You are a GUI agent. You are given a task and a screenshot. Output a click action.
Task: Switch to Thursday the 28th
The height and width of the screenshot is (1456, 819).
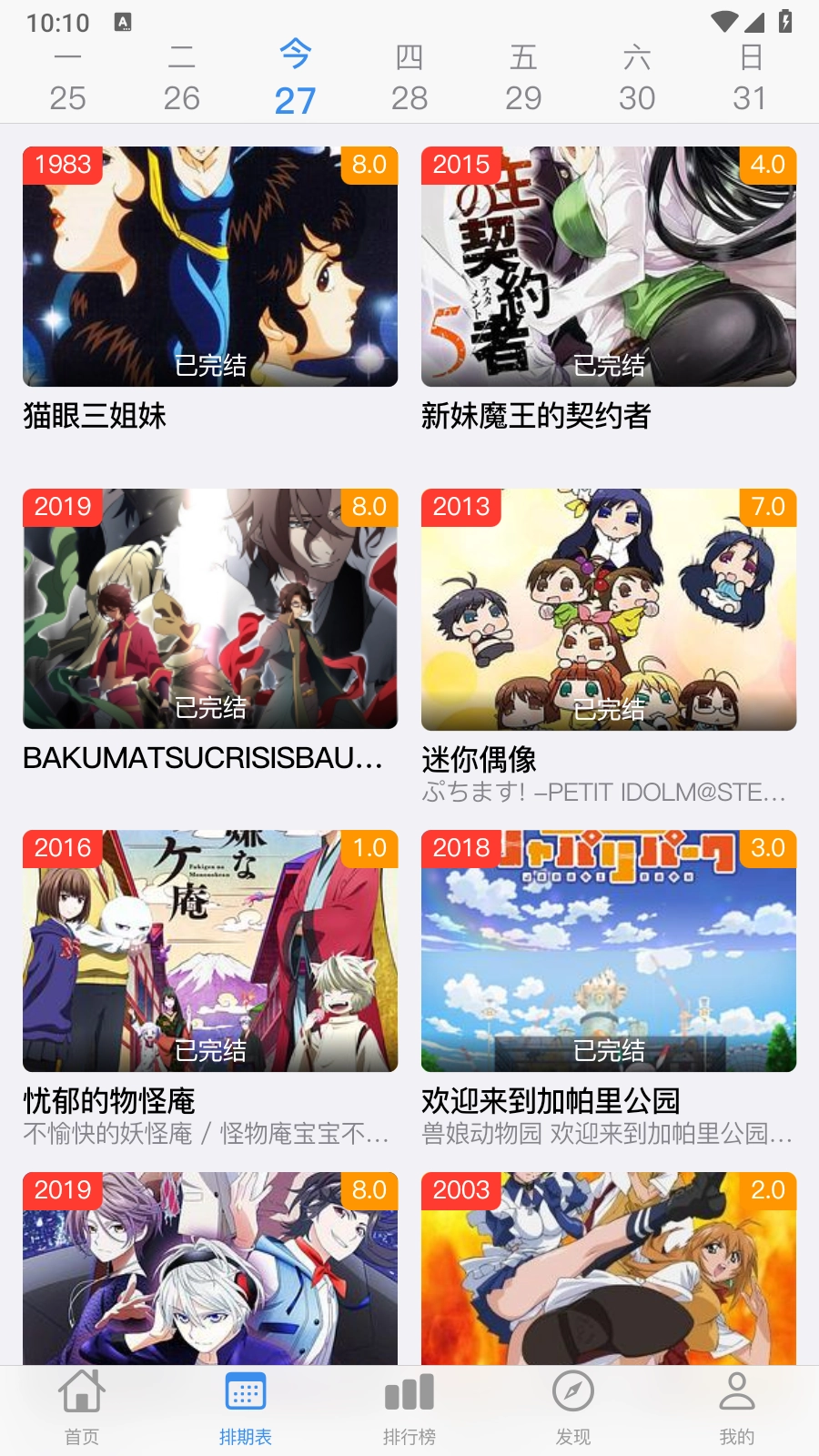click(409, 79)
